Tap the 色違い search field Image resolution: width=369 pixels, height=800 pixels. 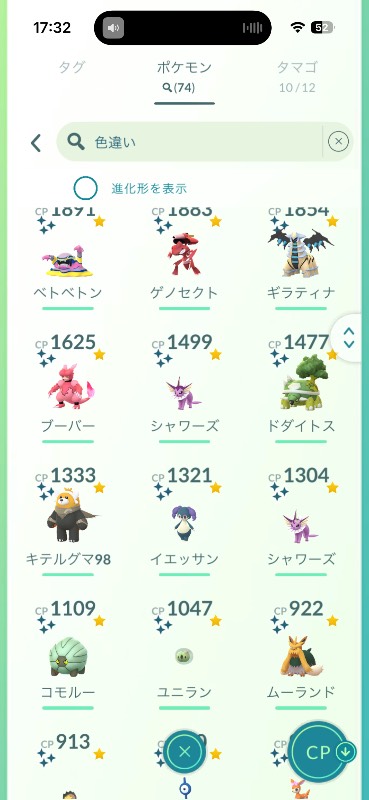pos(190,142)
